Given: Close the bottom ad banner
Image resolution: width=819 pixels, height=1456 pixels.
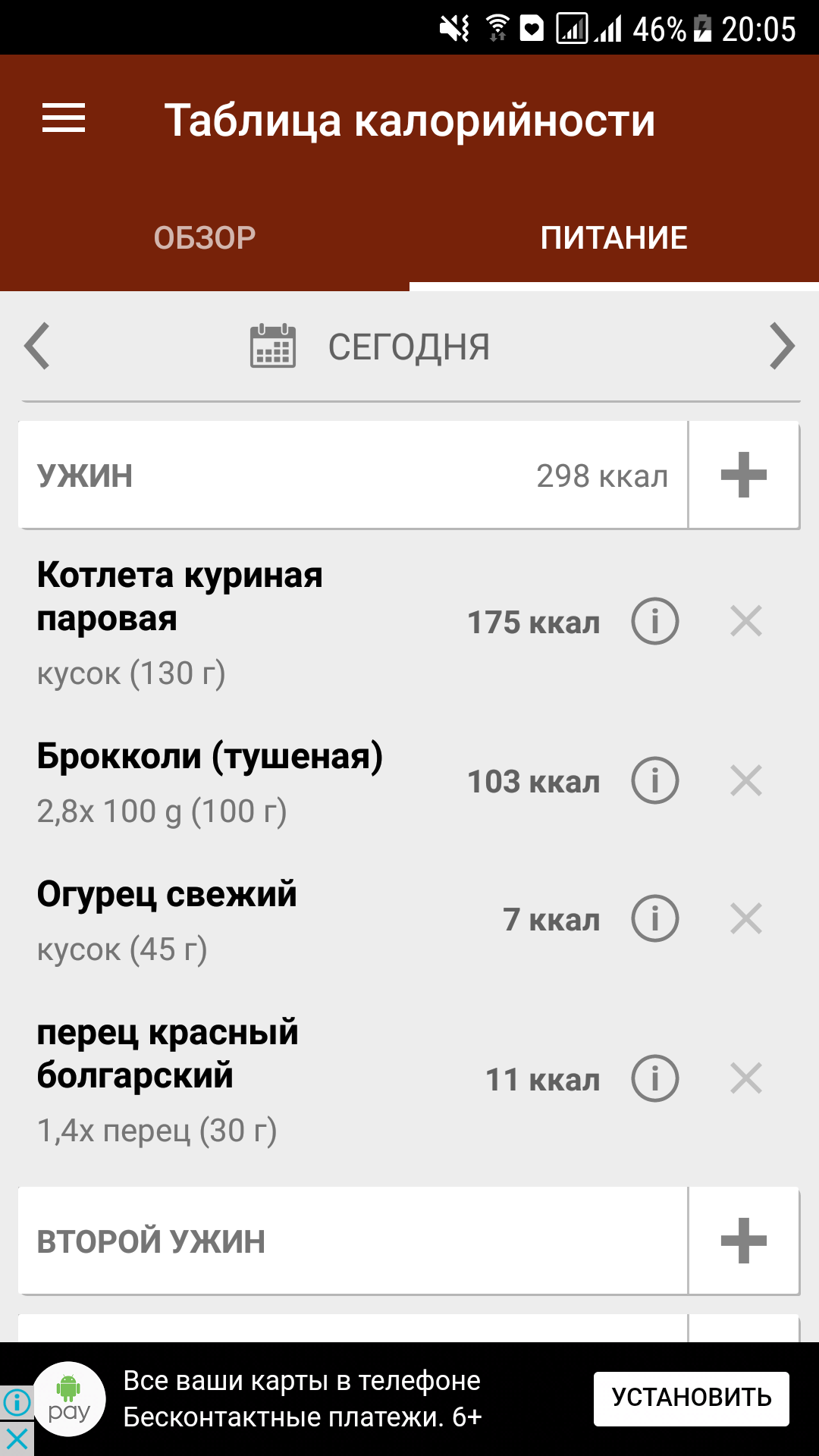Looking at the screenshot, I should (17, 1439).
